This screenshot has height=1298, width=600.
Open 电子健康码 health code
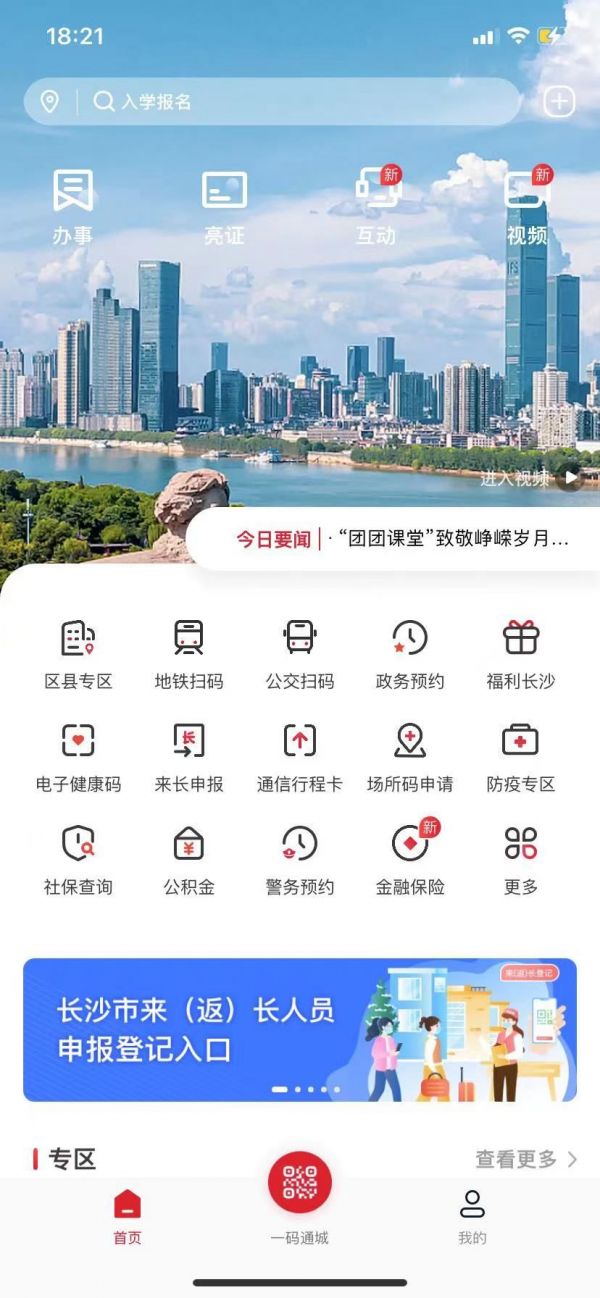click(x=78, y=758)
